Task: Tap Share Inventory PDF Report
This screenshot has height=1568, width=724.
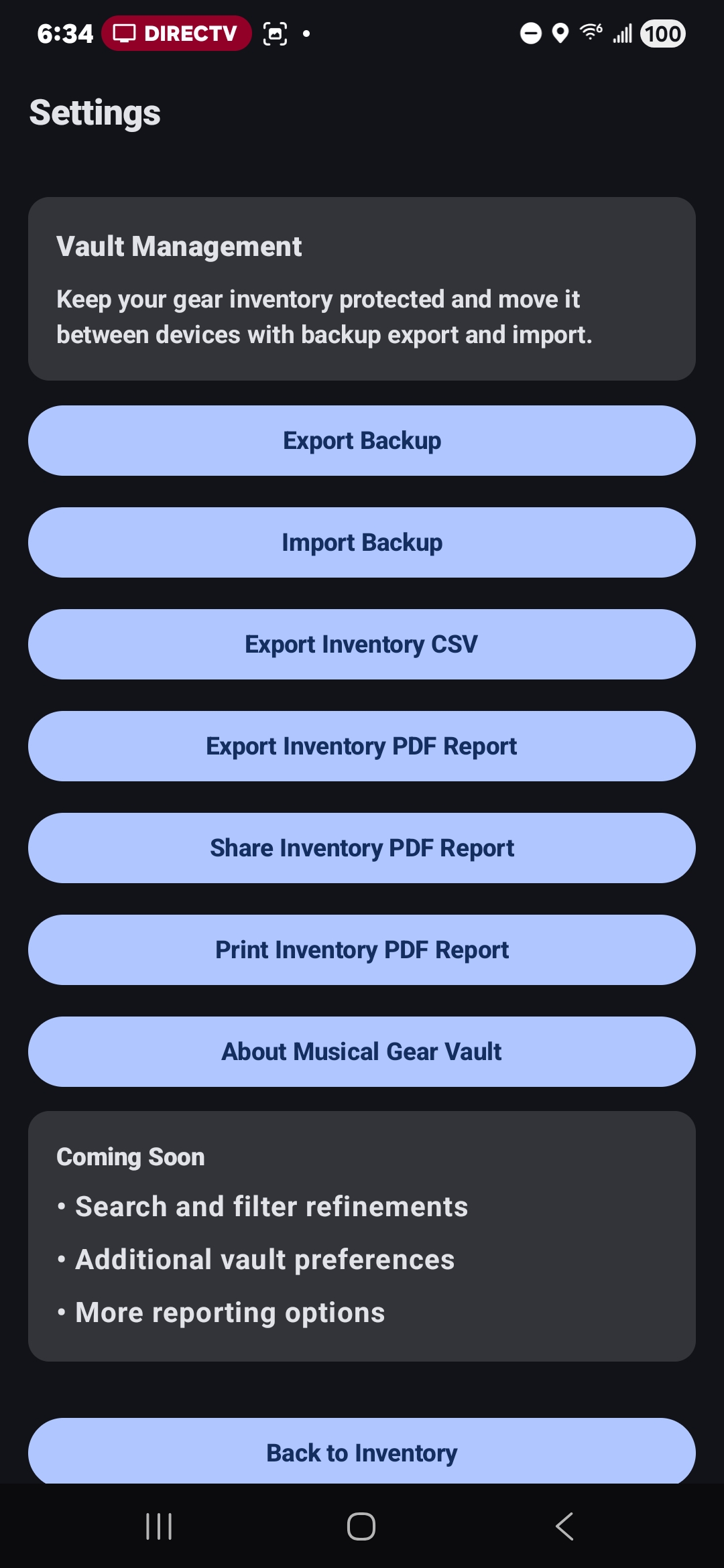Action: coord(362,848)
